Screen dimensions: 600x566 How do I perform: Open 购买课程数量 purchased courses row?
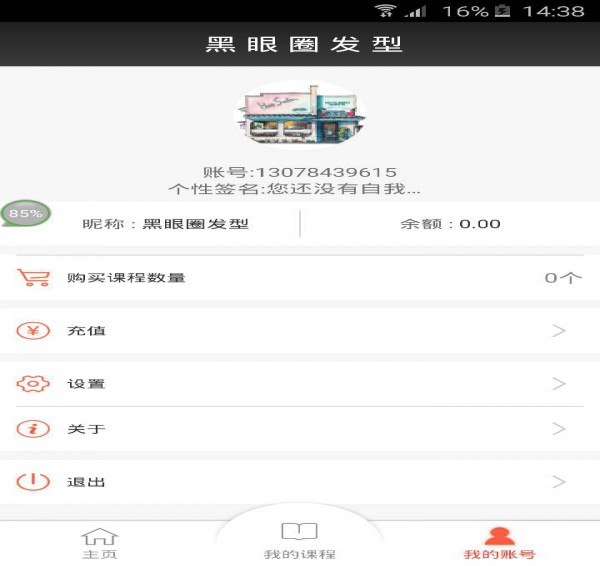click(x=300, y=278)
